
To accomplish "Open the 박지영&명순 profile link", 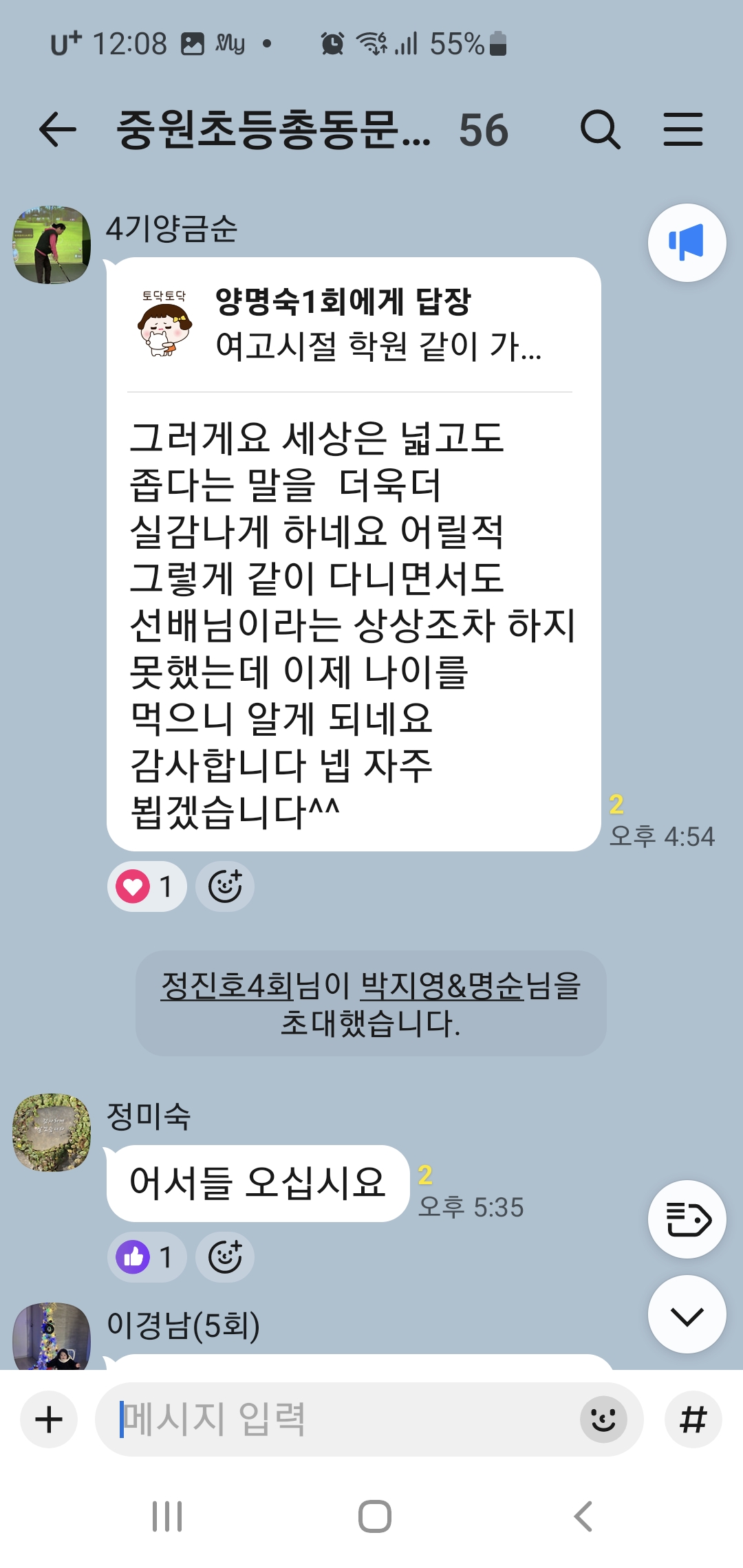I will click(442, 986).
